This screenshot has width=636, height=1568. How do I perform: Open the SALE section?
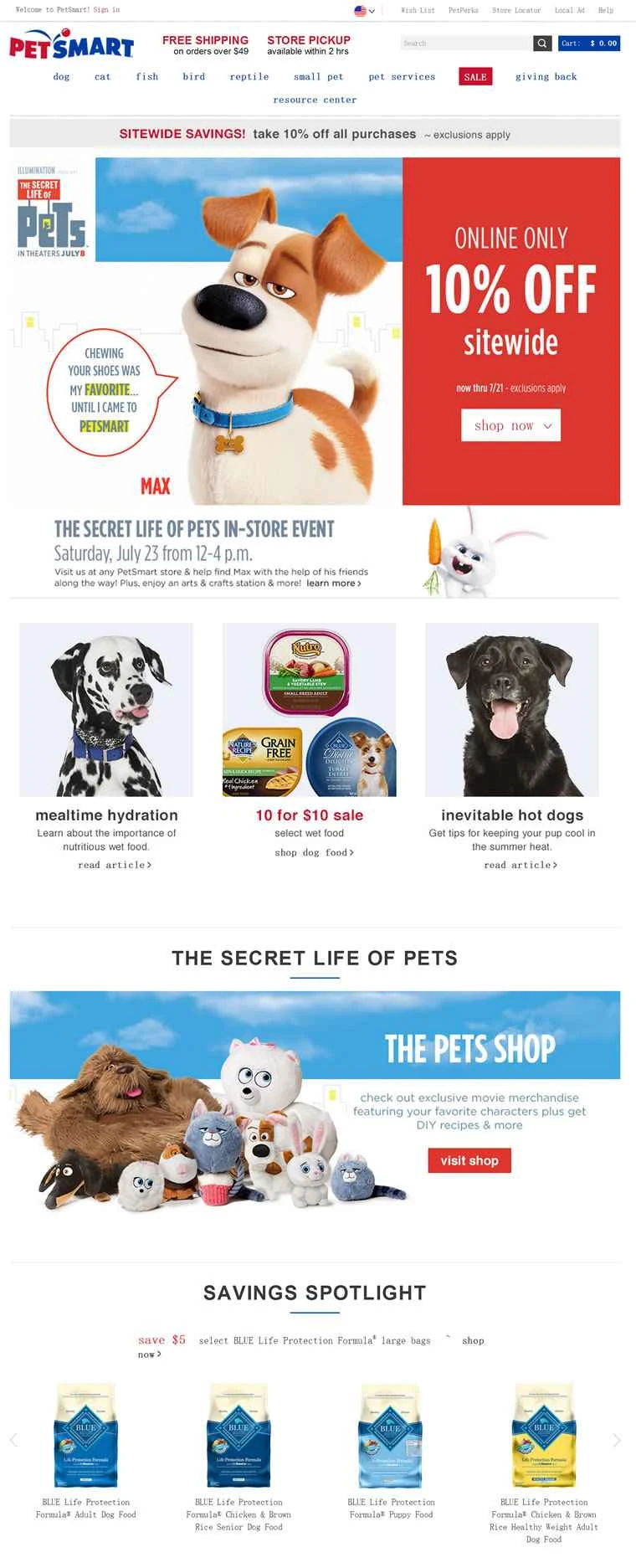pyautogui.click(x=475, y=77)
